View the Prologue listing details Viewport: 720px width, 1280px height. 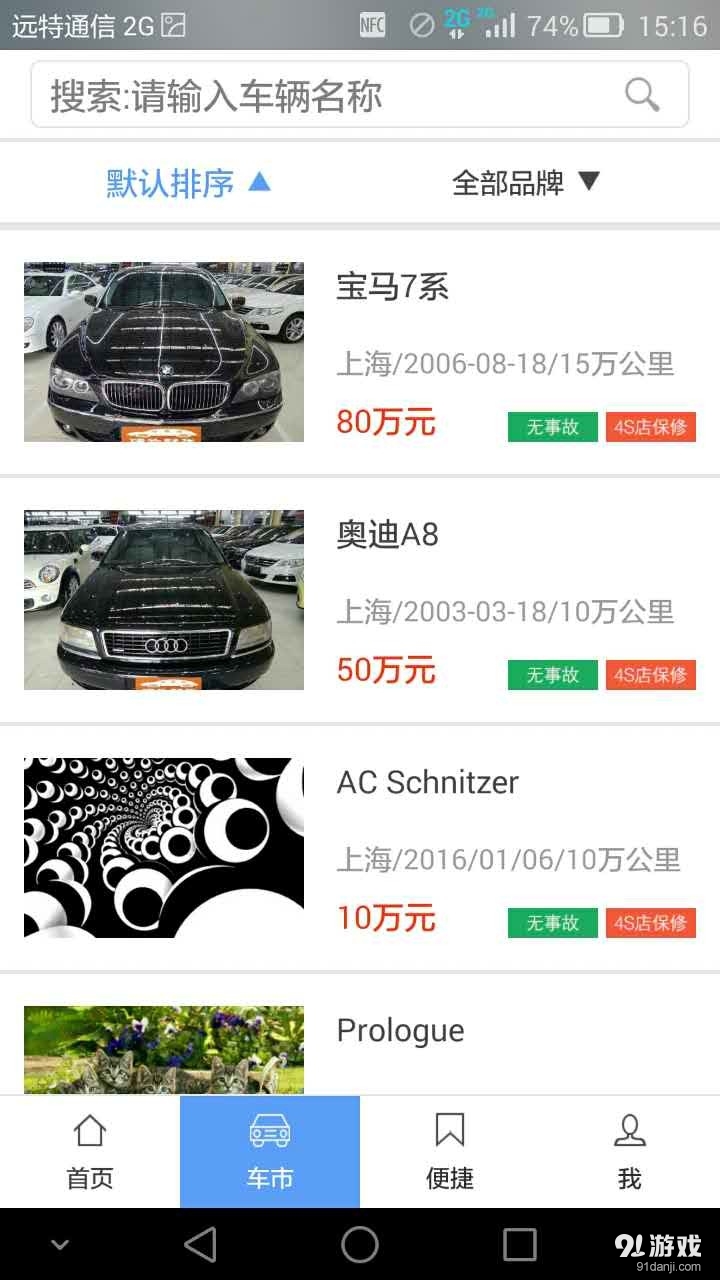pos(400,1030)
